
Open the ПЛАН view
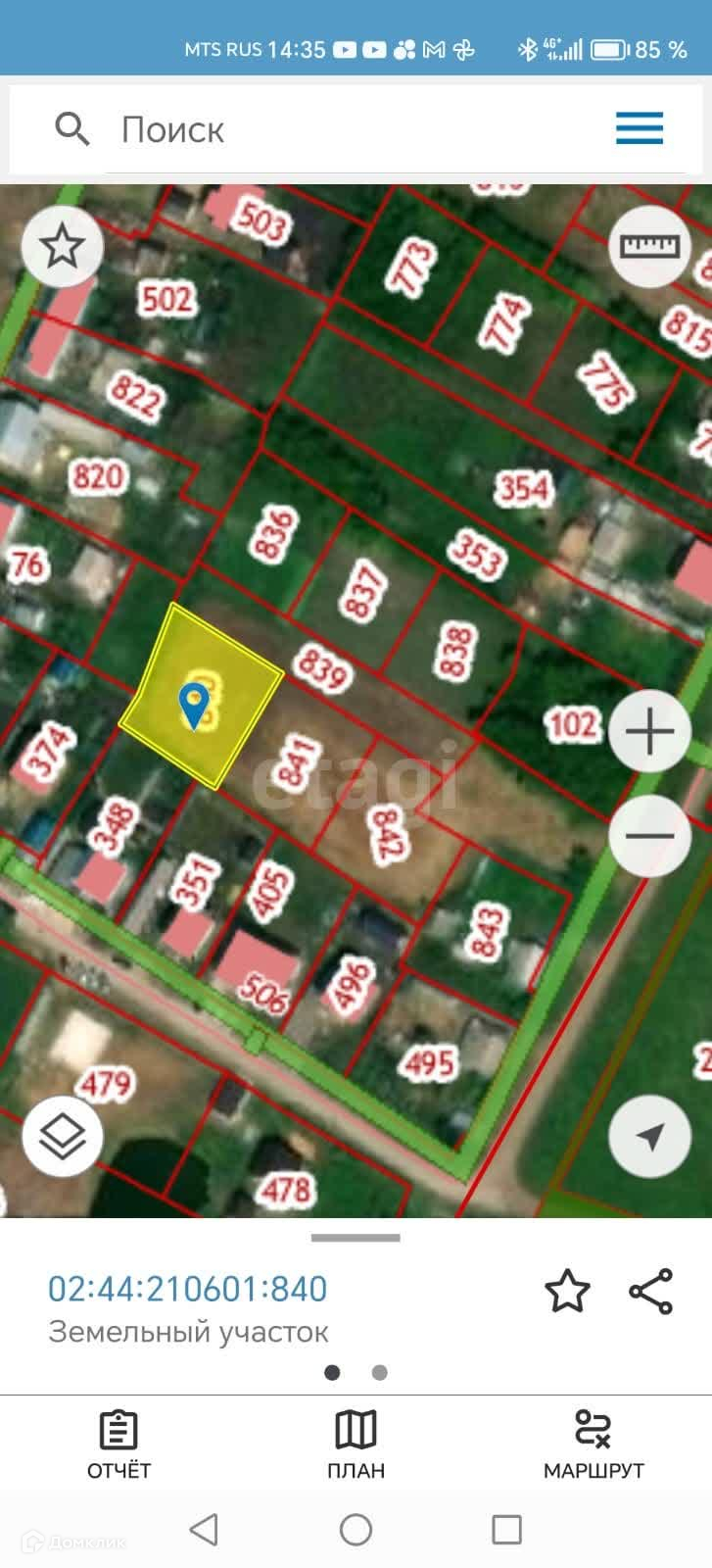click(356, 1445)
